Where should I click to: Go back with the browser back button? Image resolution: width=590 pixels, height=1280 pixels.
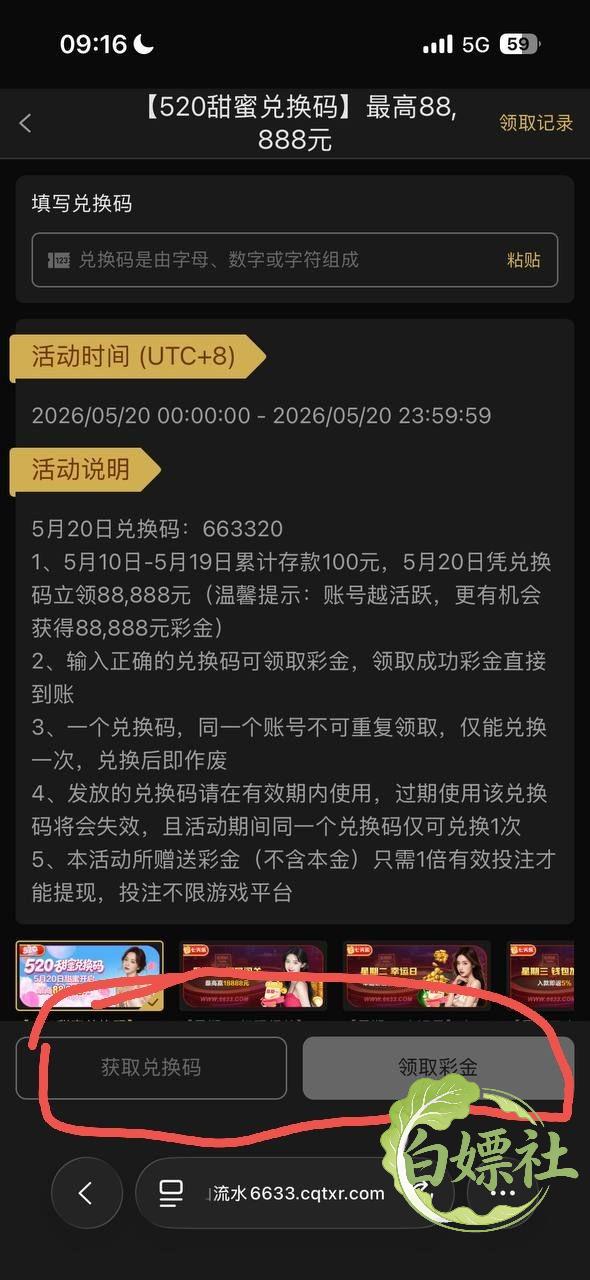(x=86, y=1193)
